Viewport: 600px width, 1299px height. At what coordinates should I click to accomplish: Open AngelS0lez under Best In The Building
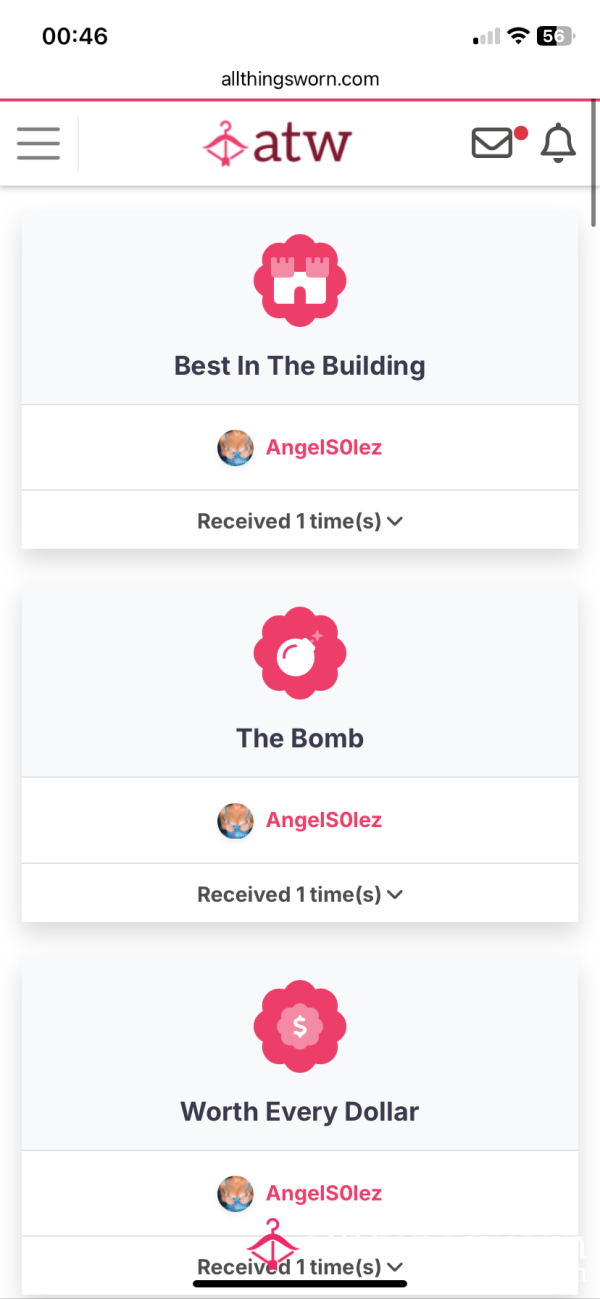tap(323, 447)
